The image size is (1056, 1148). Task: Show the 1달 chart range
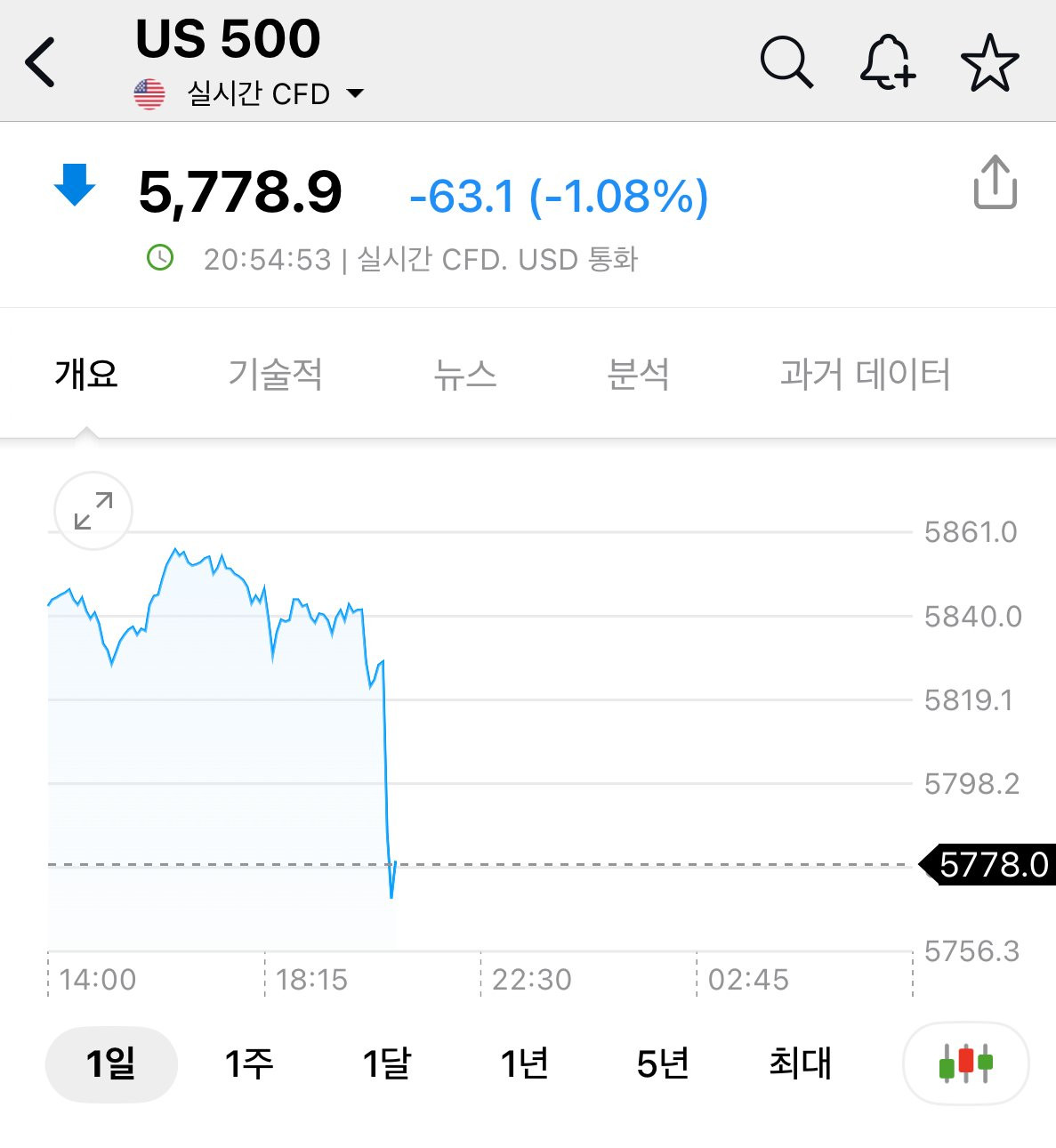(387, 1064)
